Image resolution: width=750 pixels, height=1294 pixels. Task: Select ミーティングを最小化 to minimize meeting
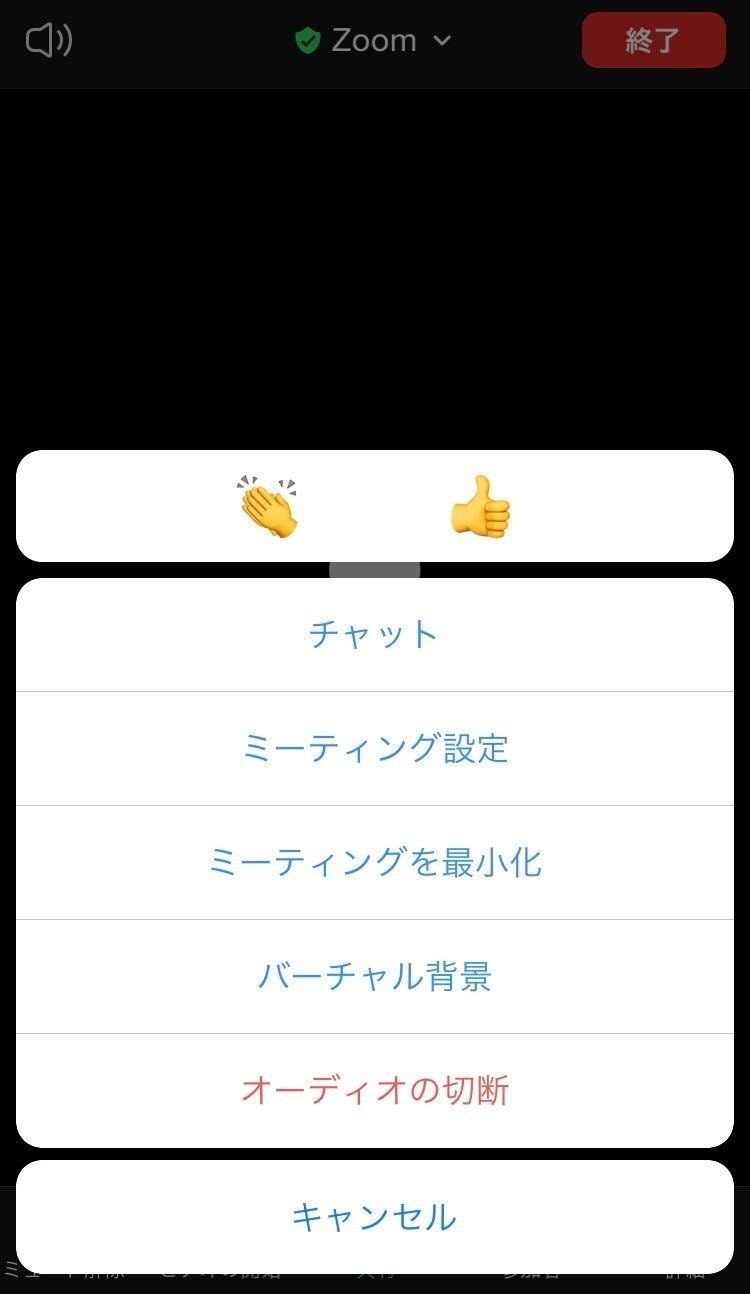click(374, 862)
